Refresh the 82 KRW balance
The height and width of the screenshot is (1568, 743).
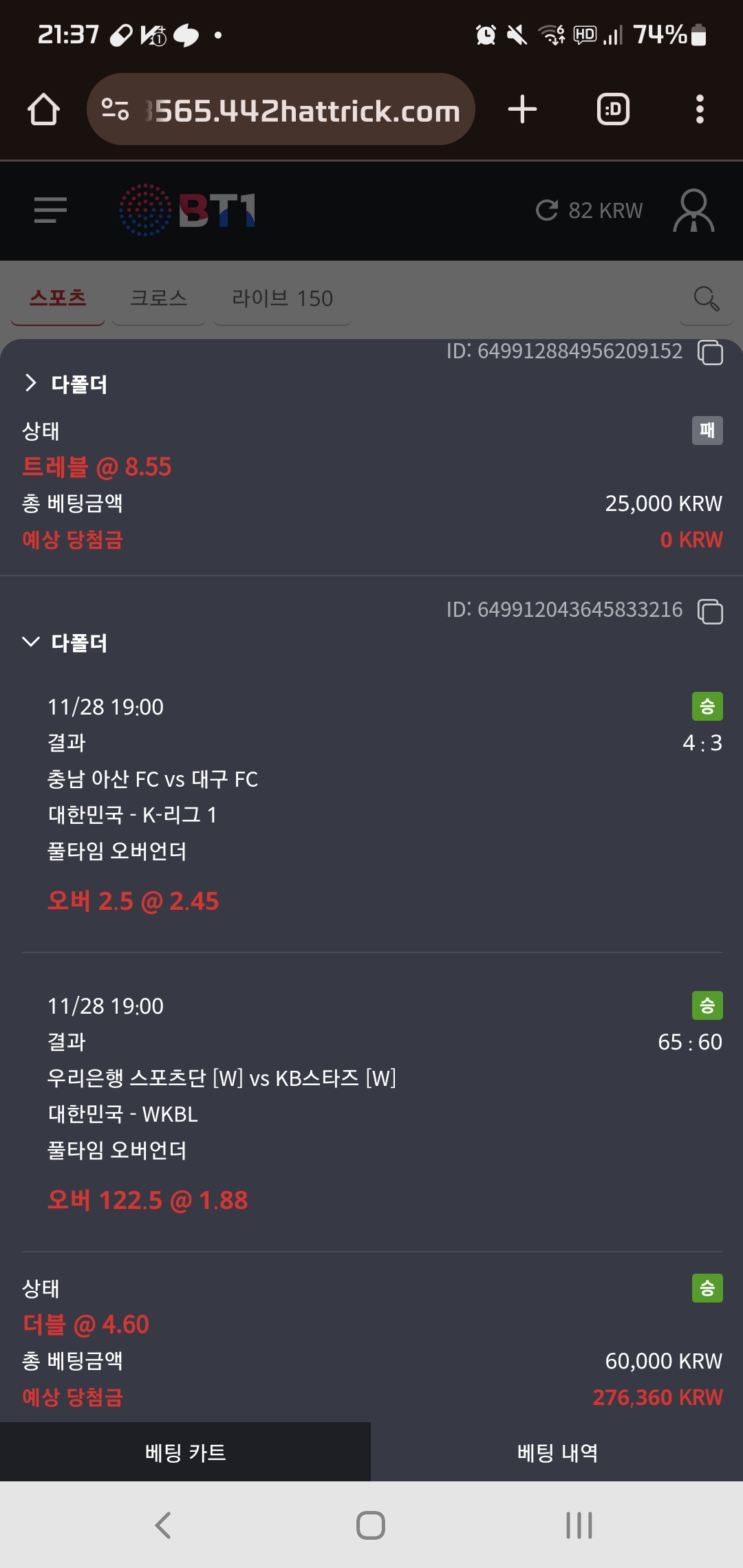click(548, 210)
